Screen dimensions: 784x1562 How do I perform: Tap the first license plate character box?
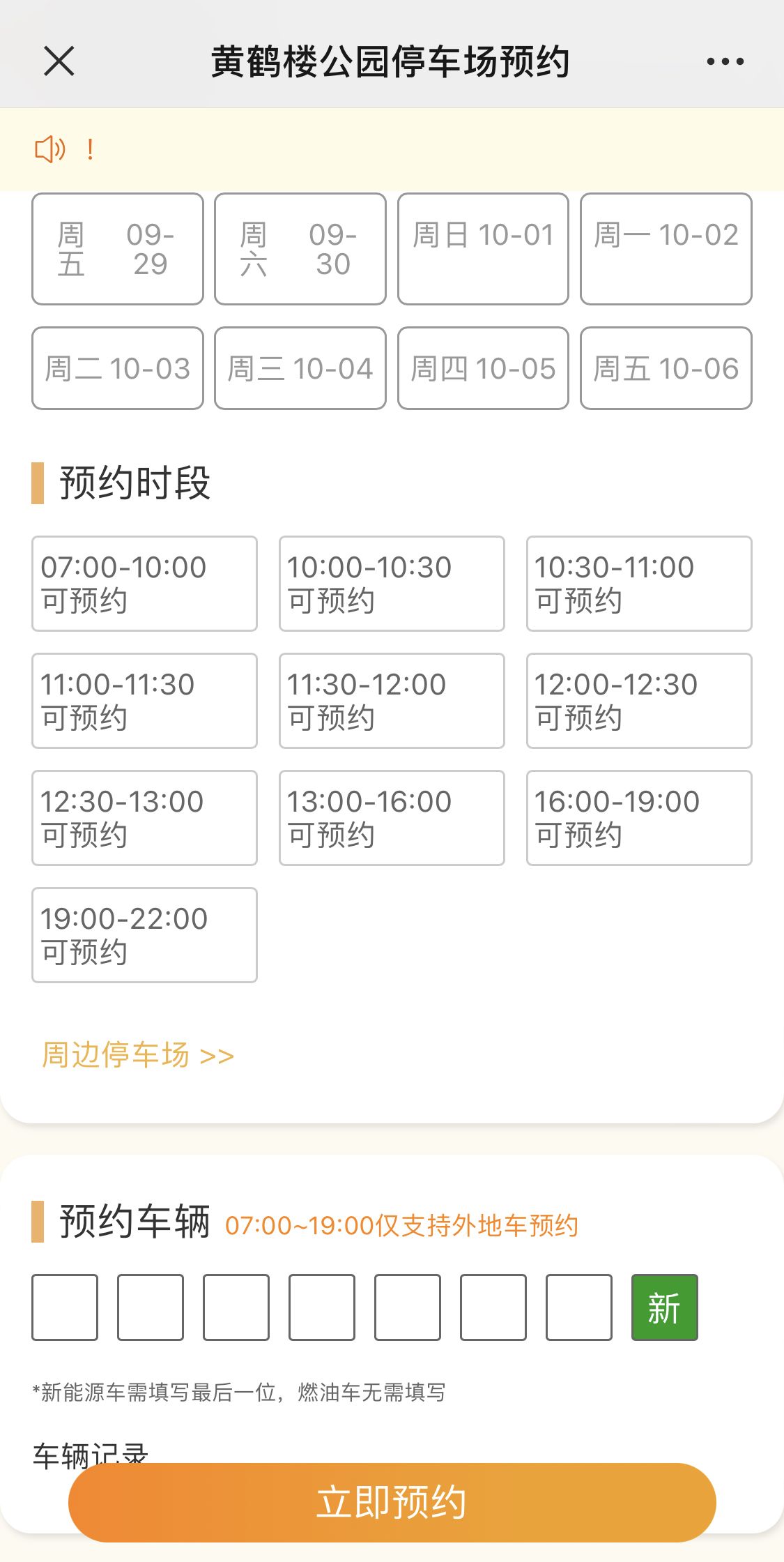(x=65, y=1307)
